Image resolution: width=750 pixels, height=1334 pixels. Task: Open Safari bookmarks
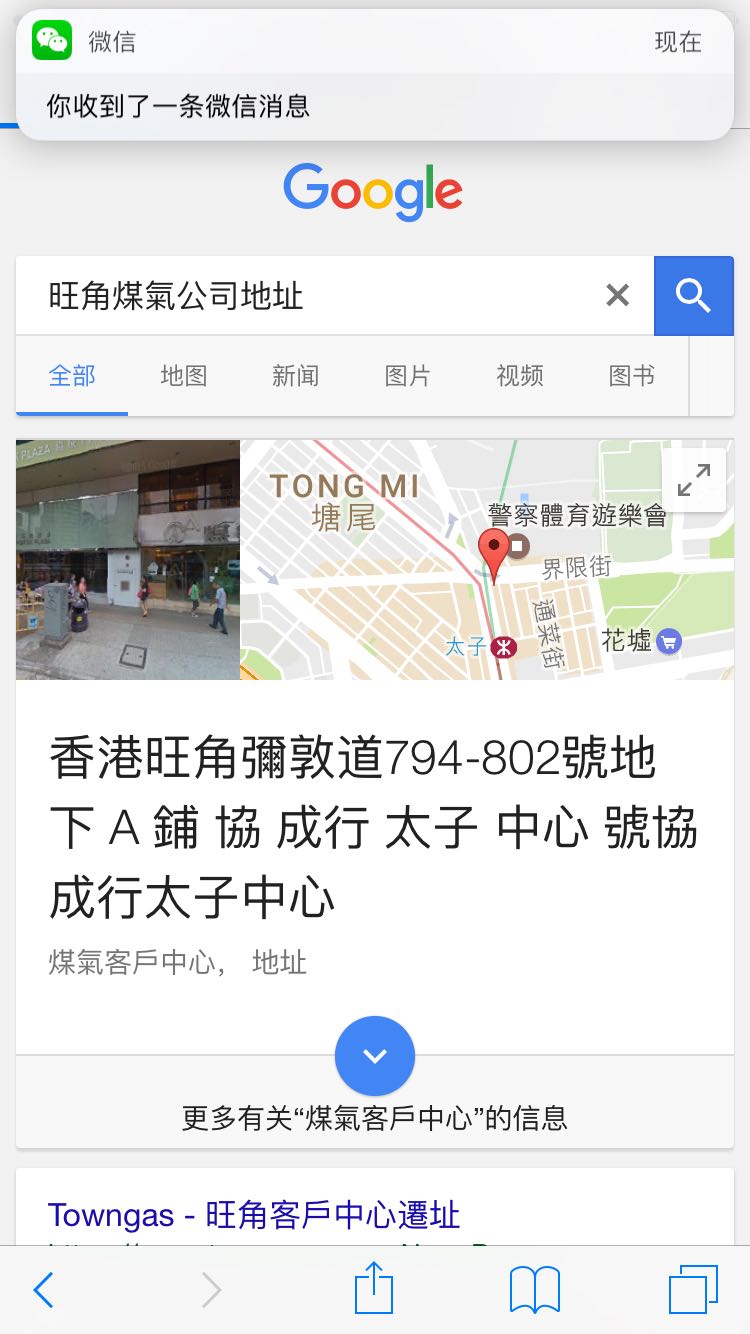535,1290
